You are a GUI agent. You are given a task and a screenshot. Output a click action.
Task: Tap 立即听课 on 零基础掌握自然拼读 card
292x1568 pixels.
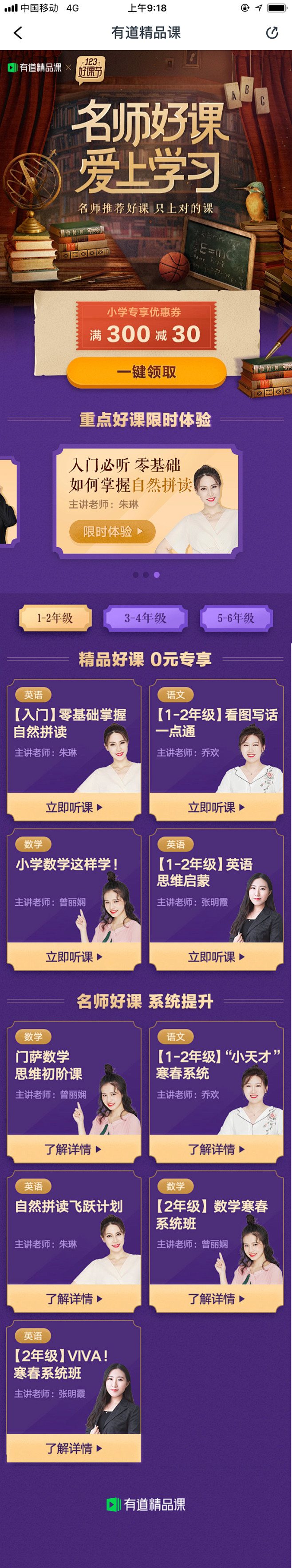(x=74, y=807)
